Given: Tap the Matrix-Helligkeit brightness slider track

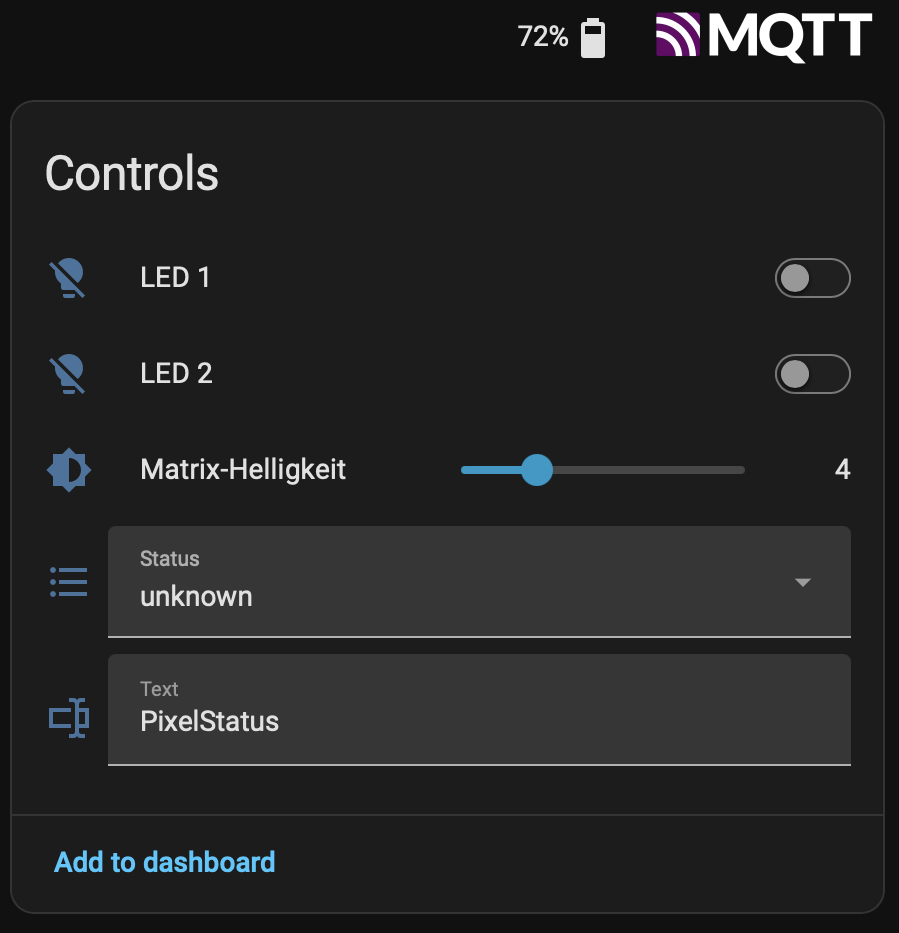Looking at the screenshot, I should 603,470.
